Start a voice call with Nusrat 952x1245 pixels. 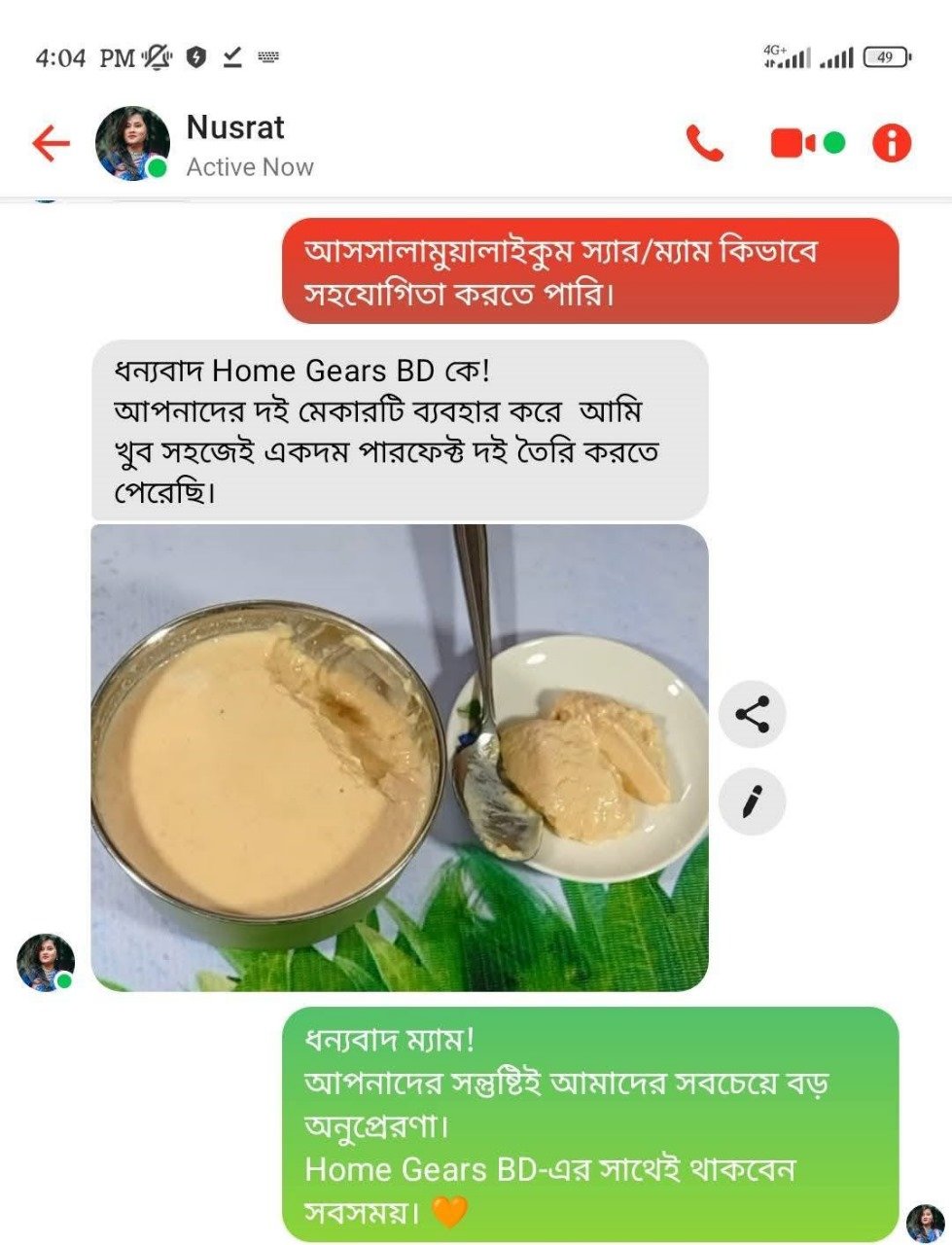click(705, 144)
